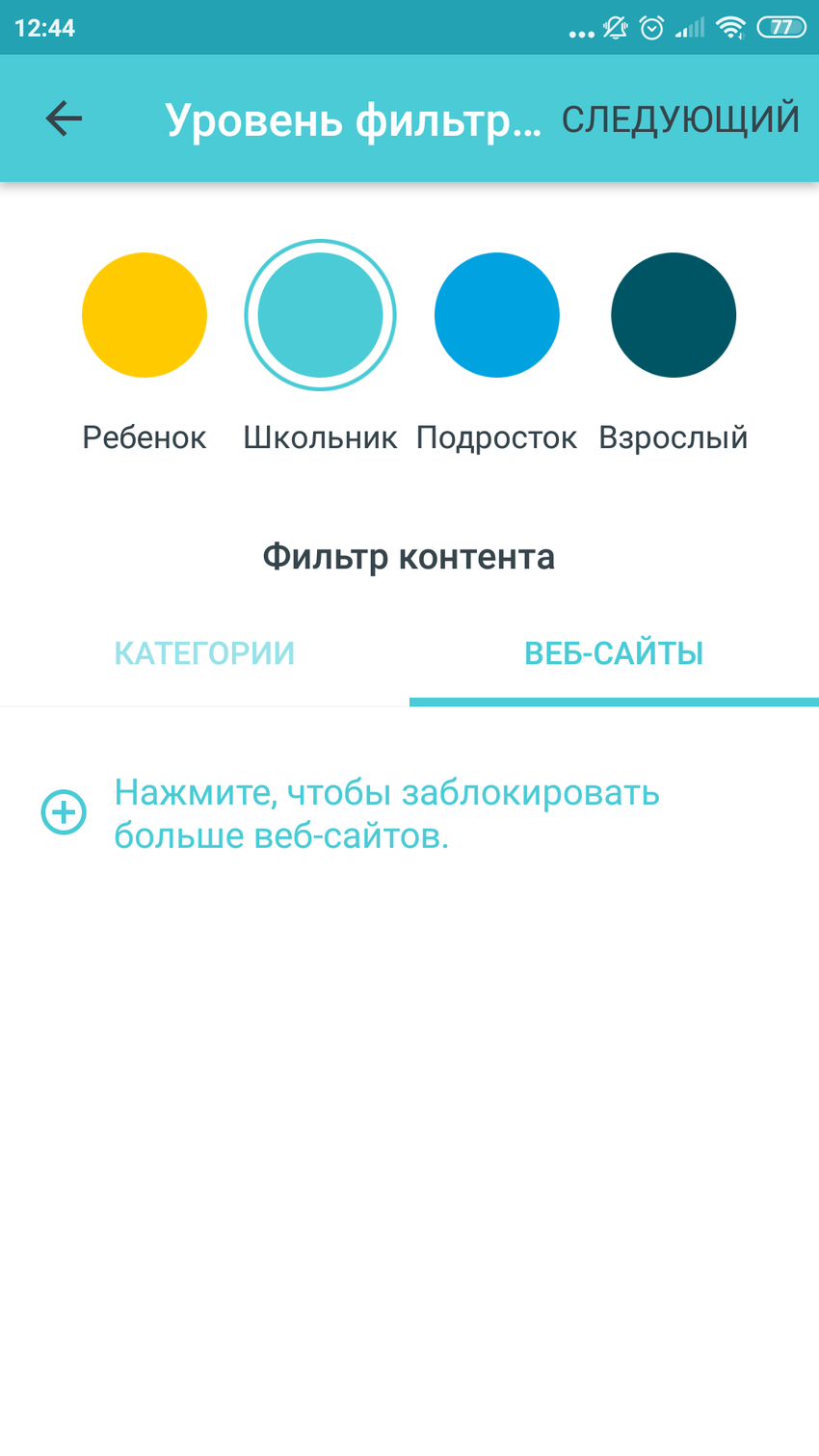Image resolution: width=819 pixels, height=1456 pixels.
Task: Set the filter level to Взрослый
Action: [x=673, y=315]
